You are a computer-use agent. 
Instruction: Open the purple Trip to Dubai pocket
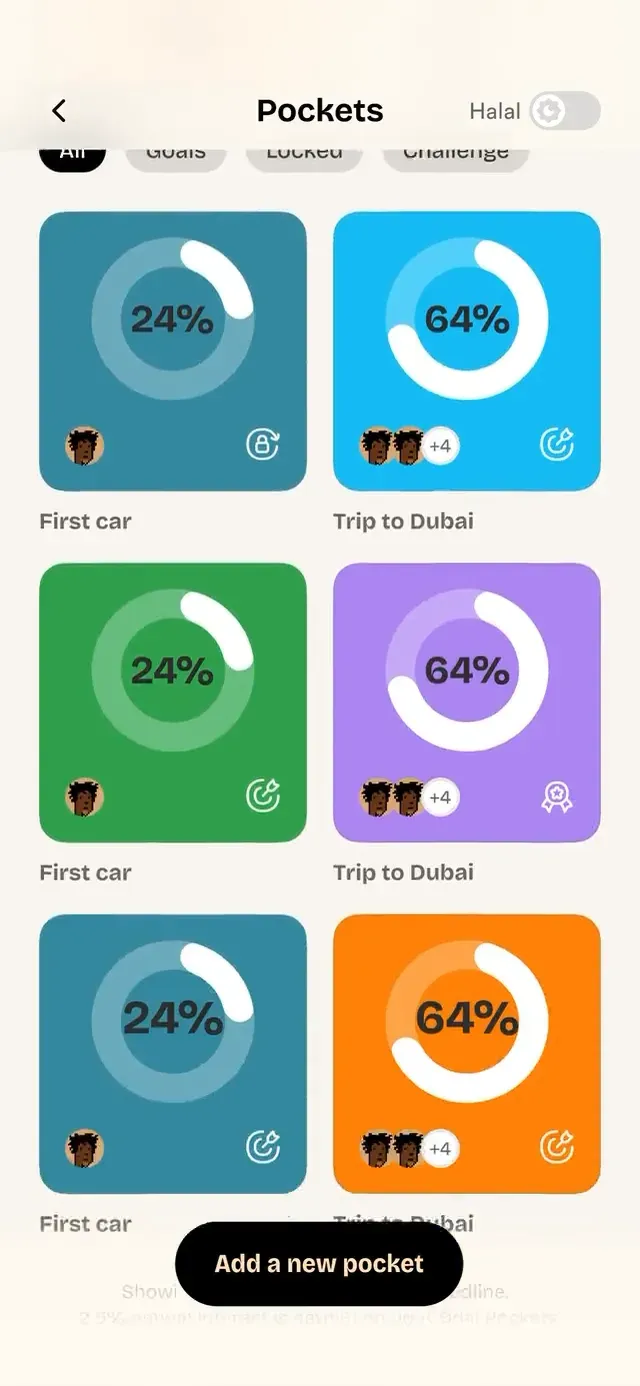tap(467, 702)
